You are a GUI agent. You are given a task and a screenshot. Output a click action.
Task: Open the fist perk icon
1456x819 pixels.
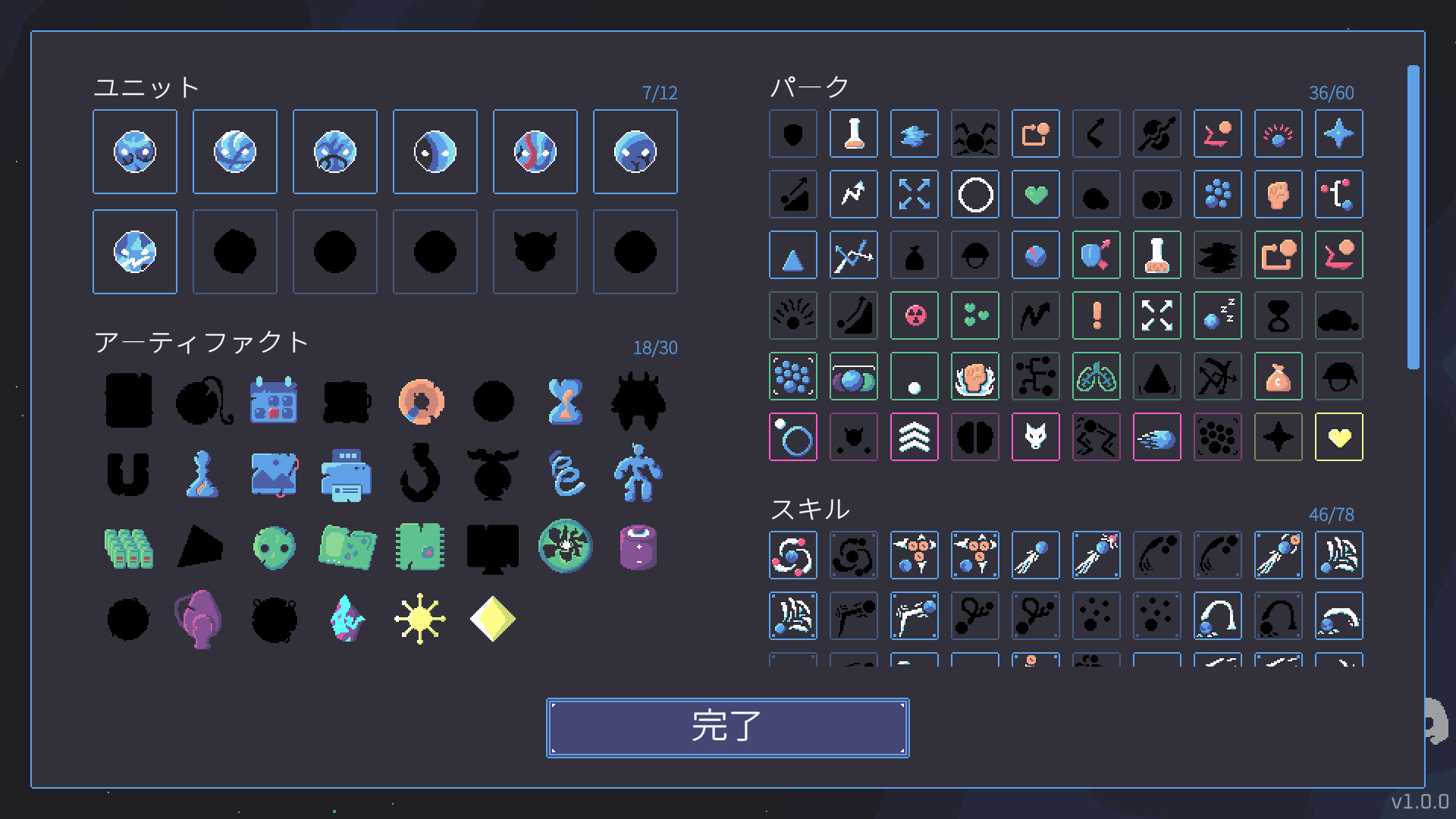click(1278, 194)
